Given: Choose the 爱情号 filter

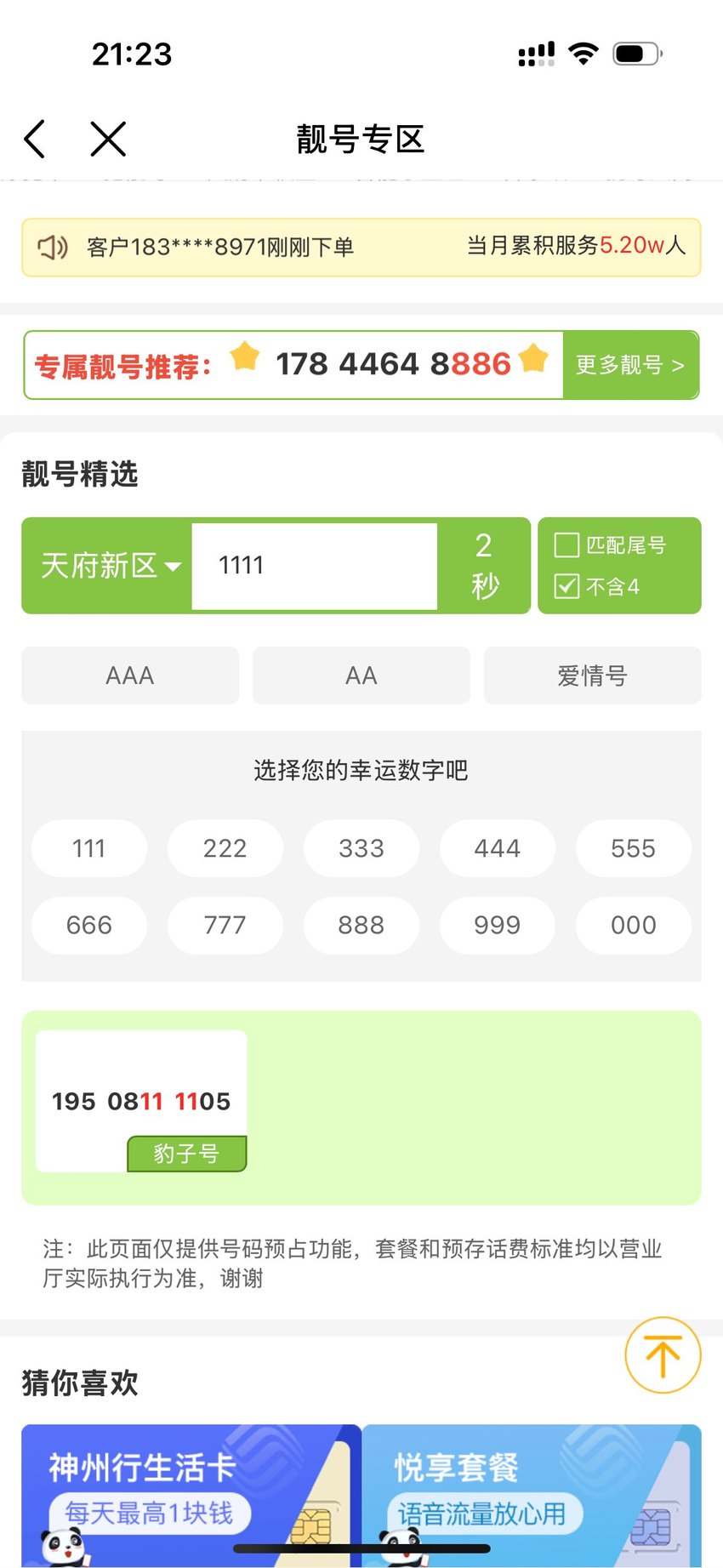Looking at the screenshot, I should point(593,676).
